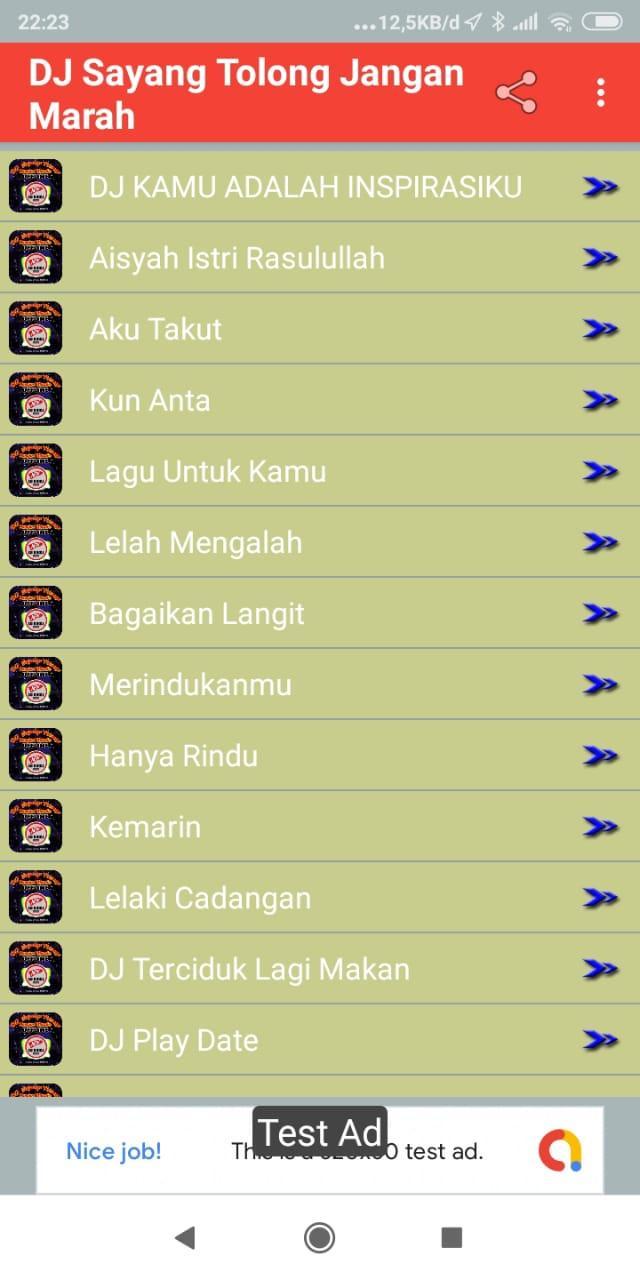Viewport: 640px width, 1280px height.
Task: Tap the Hanya Rindu row
Action: click(174, 755)
